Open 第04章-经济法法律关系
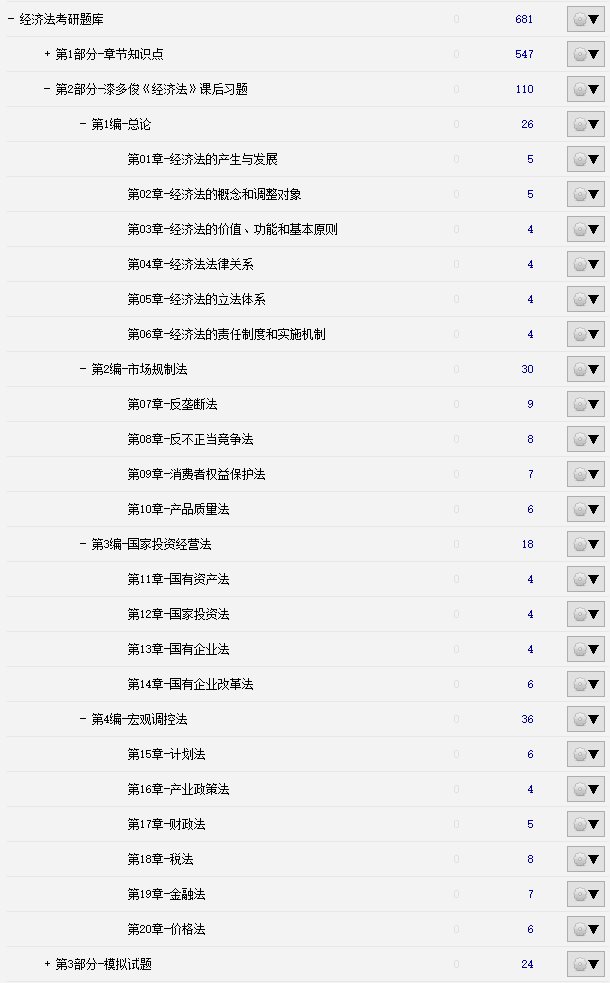610x983 pixels. coord(191,265)
